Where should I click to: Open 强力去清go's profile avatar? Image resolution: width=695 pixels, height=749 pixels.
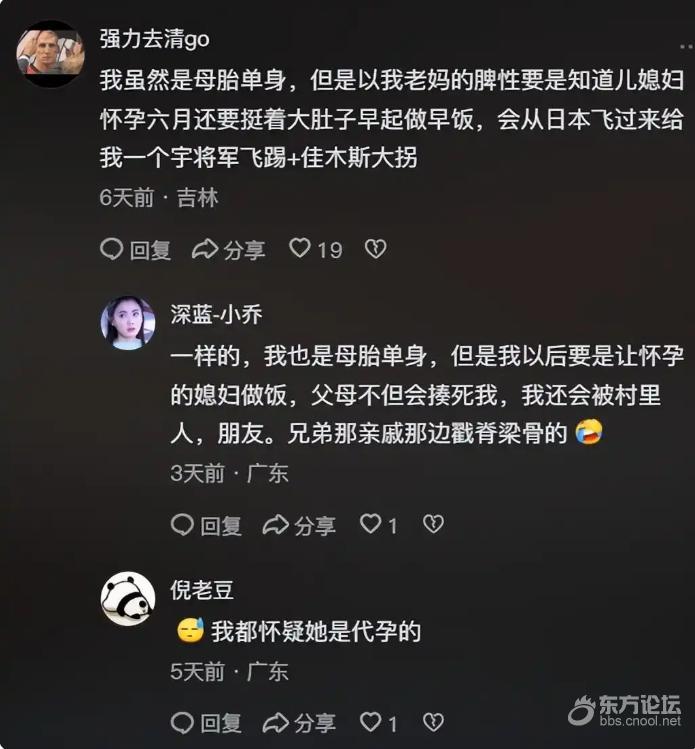(x=50, y=52)
